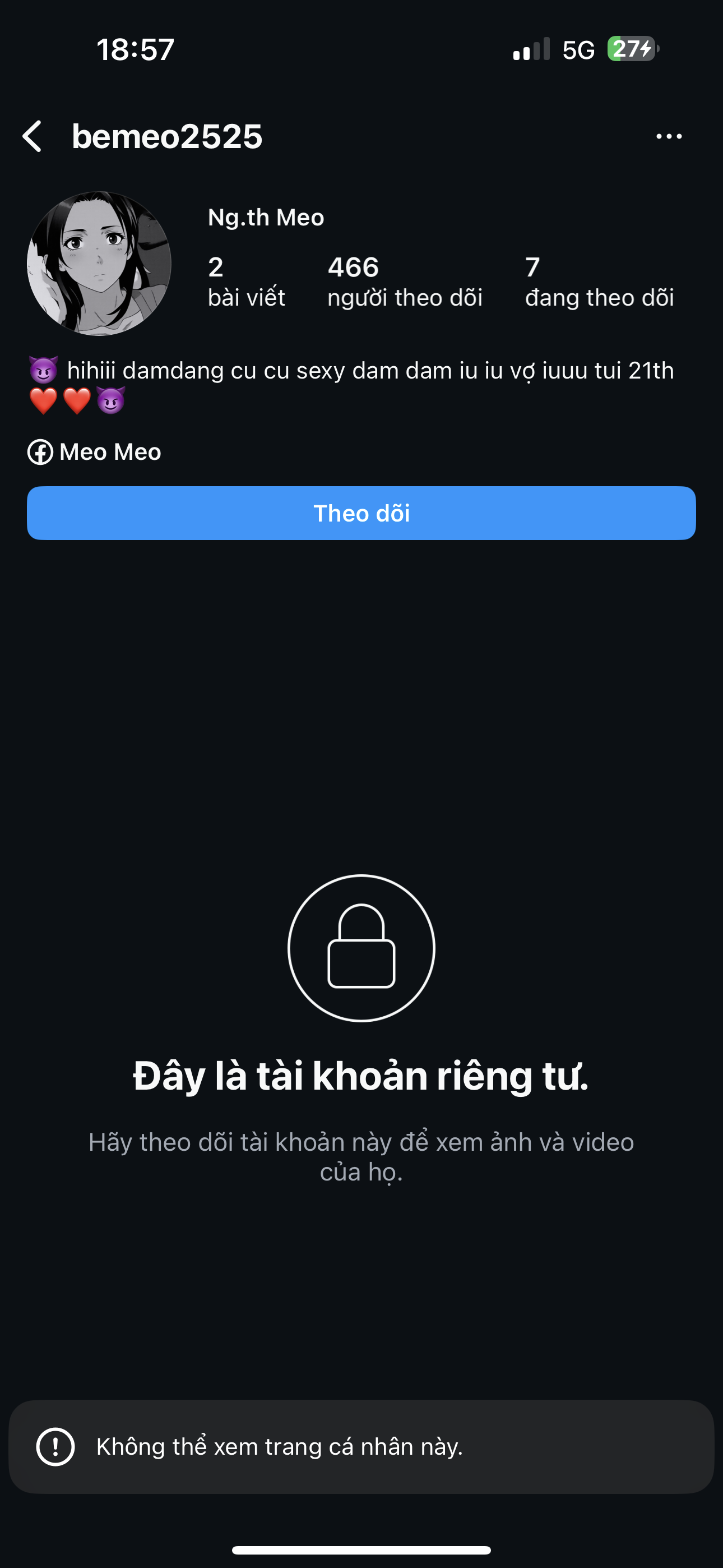
Task: Open the 466 người theo dõi list
Action: click(x=405, y=282)
